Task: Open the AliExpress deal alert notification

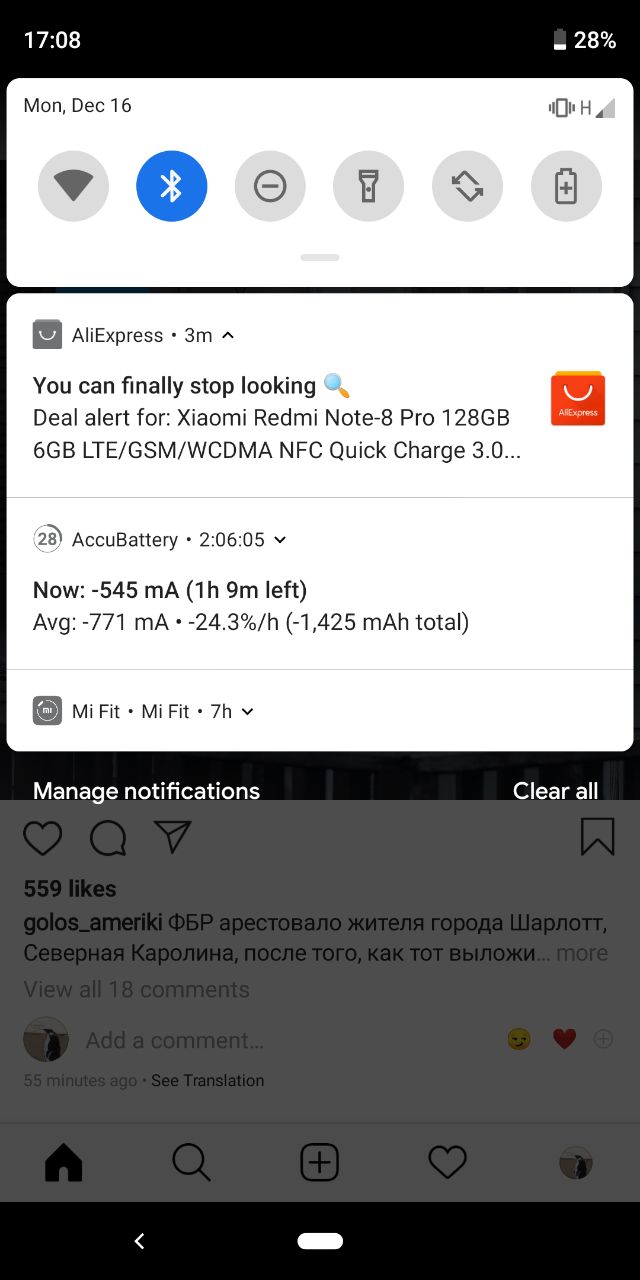Action: [320, 395]
